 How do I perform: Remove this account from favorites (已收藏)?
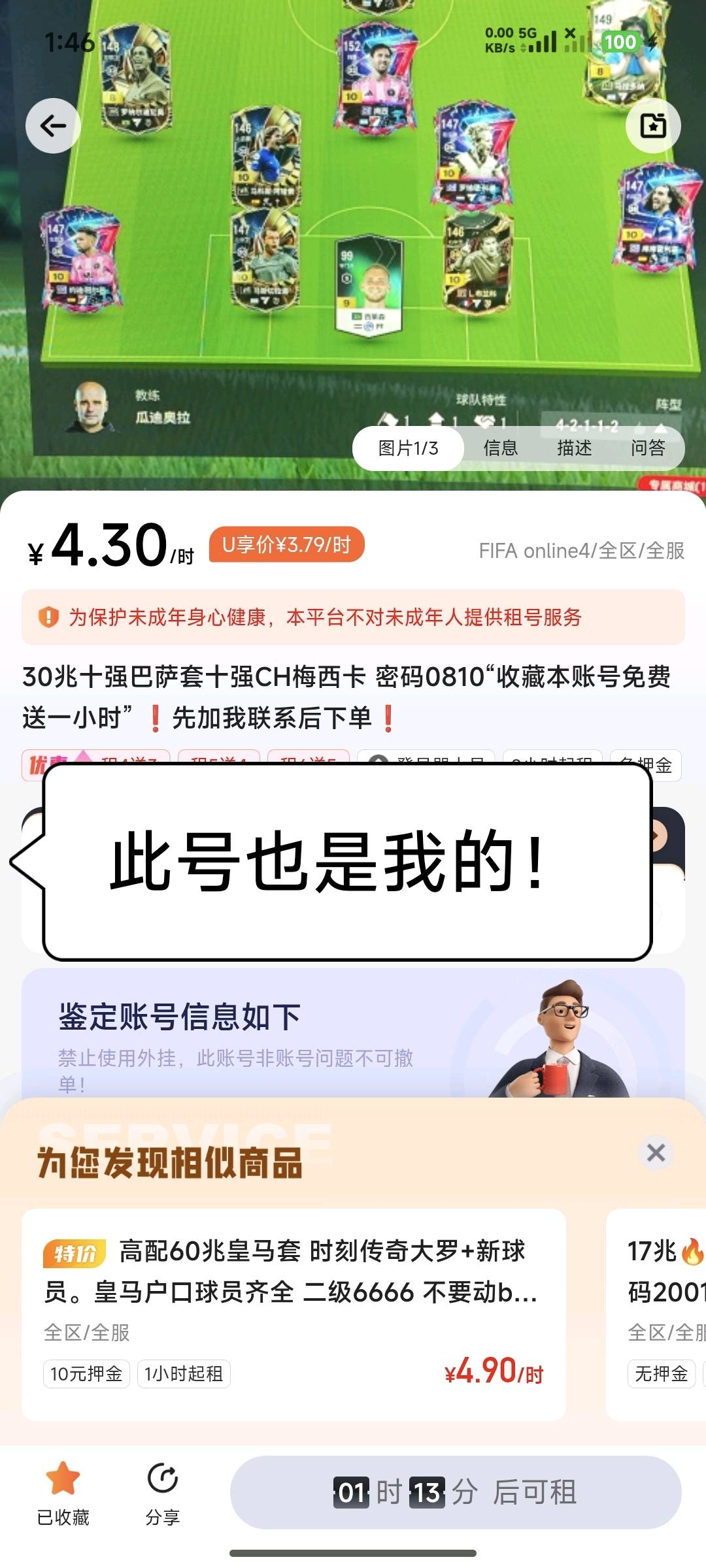click(63, 1494)
